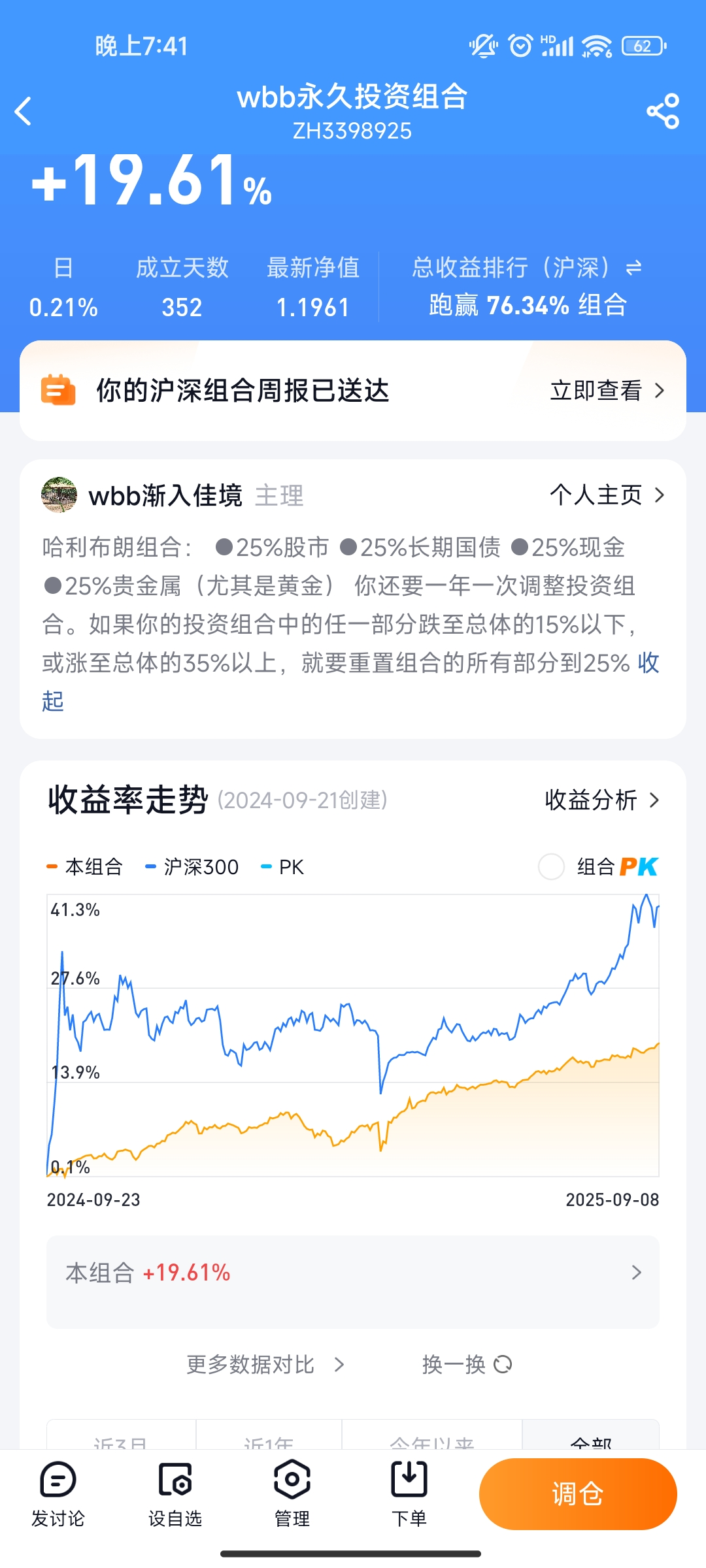The width and height of the screenshot is (706, 1568).
Task: Open the 个人主页 profile page
Action: [607, 495]
